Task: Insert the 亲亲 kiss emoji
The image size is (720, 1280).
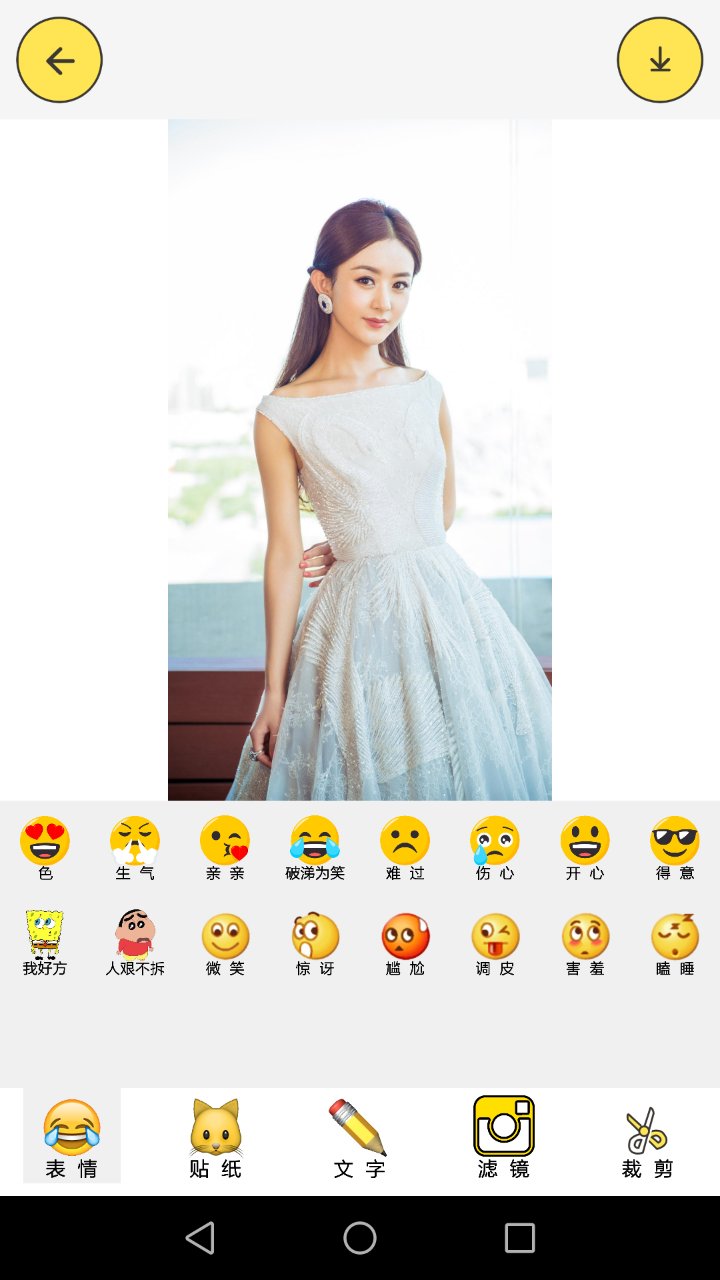Action: pos(225,848)
